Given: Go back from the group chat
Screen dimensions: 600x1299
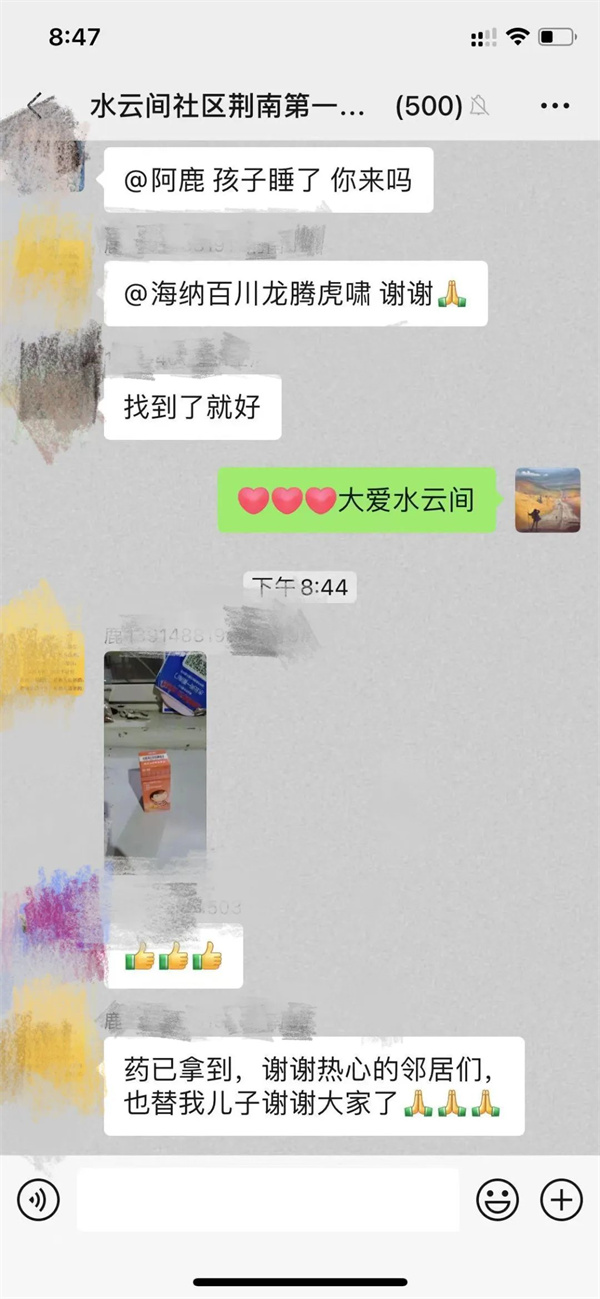Looking at the screenshot, I should pyautogui.click(x=37, y=106).
